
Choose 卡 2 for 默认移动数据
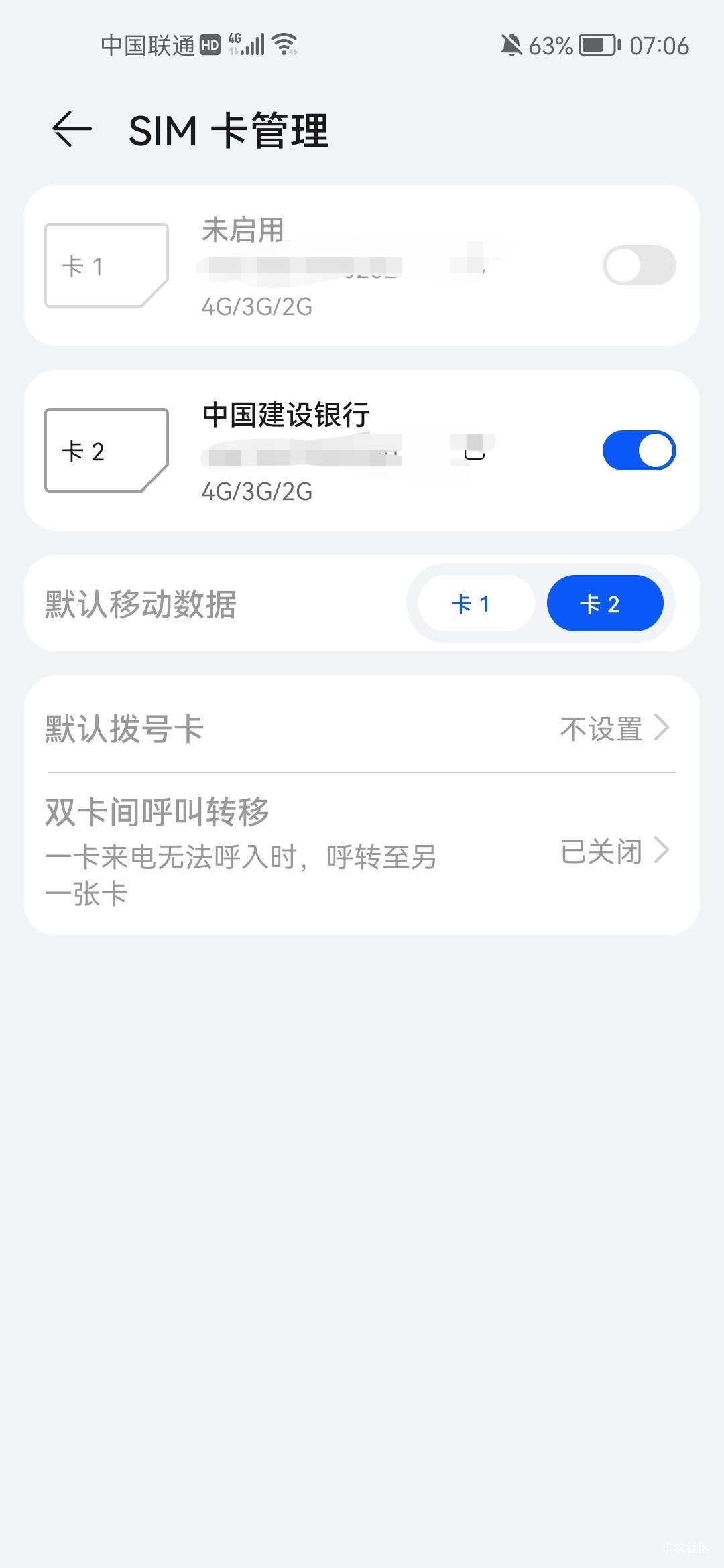pos(605,604)
